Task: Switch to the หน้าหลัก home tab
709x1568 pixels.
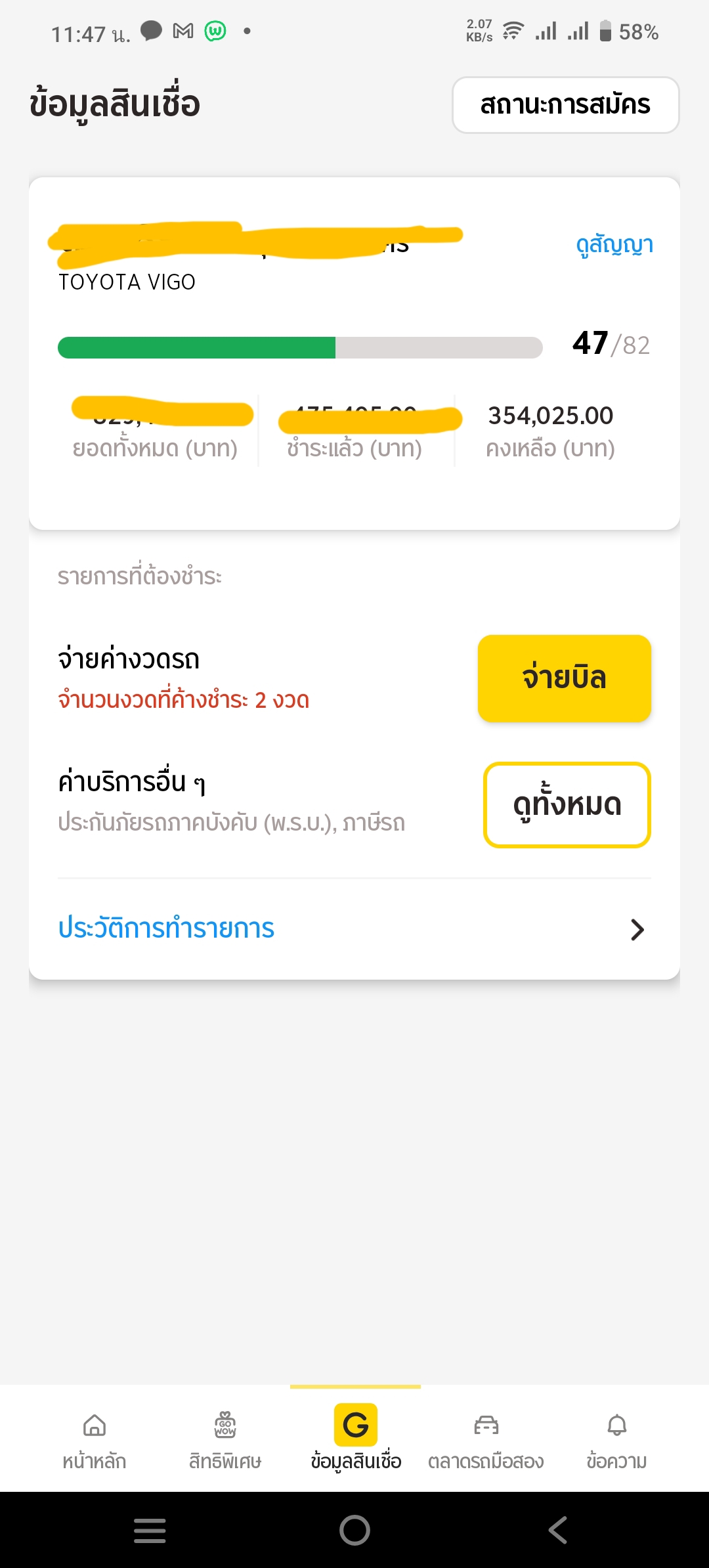Action: 95,1439
